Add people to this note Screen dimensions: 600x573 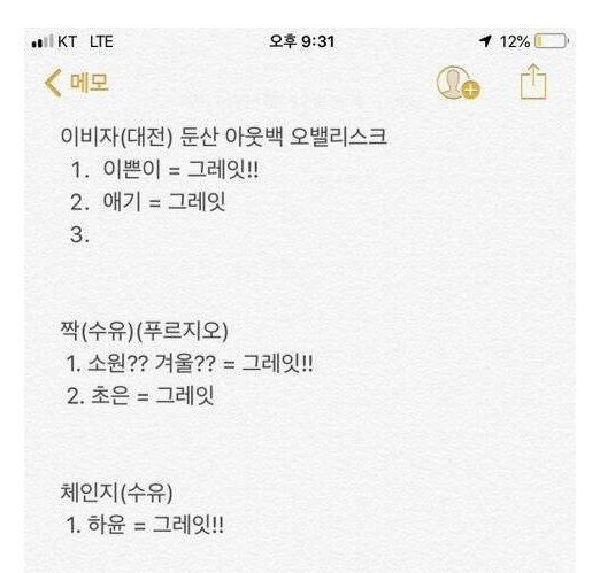point(459,84)
